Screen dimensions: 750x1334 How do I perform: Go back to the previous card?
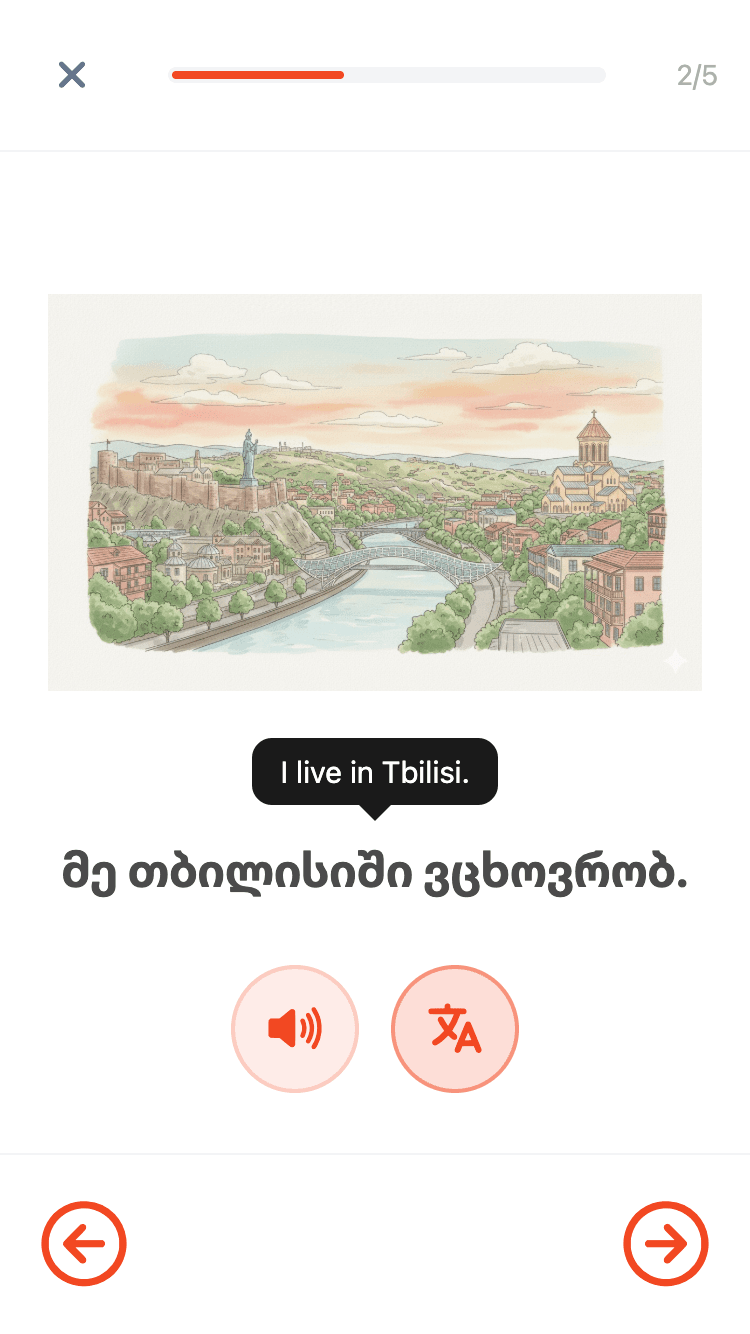pos(84,1244)
